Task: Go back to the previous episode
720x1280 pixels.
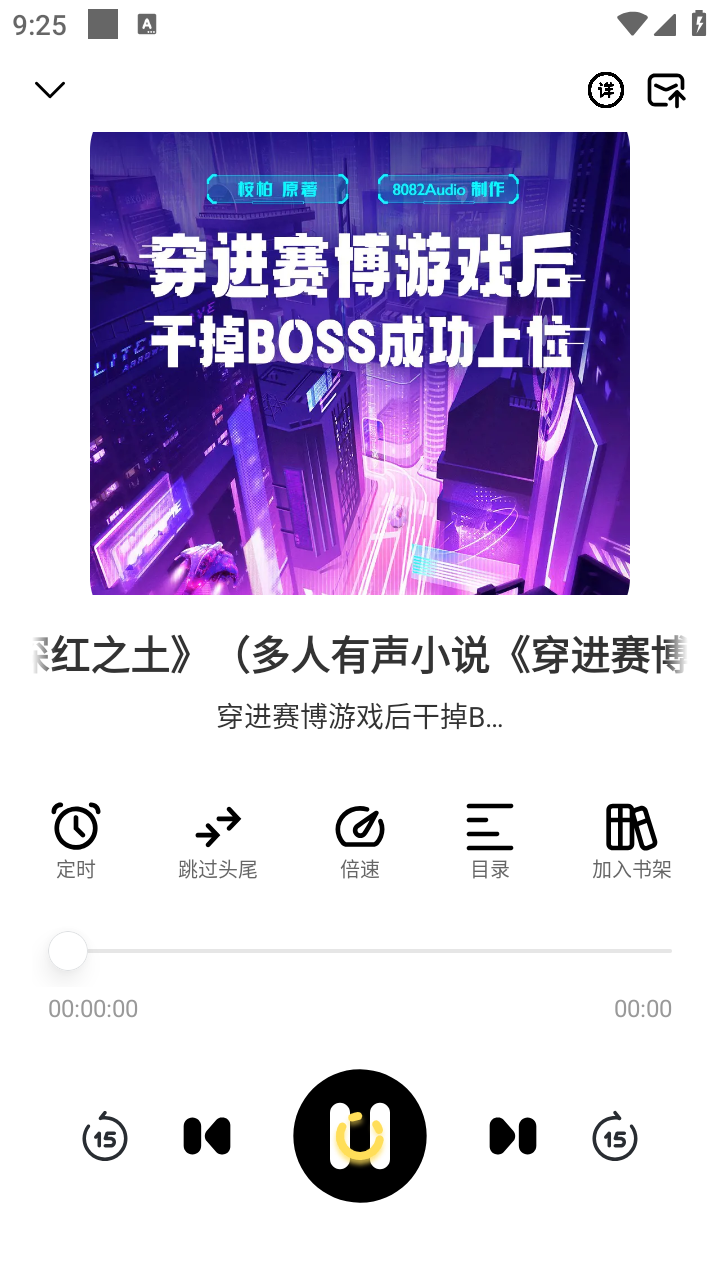Action: point(207,1136)
